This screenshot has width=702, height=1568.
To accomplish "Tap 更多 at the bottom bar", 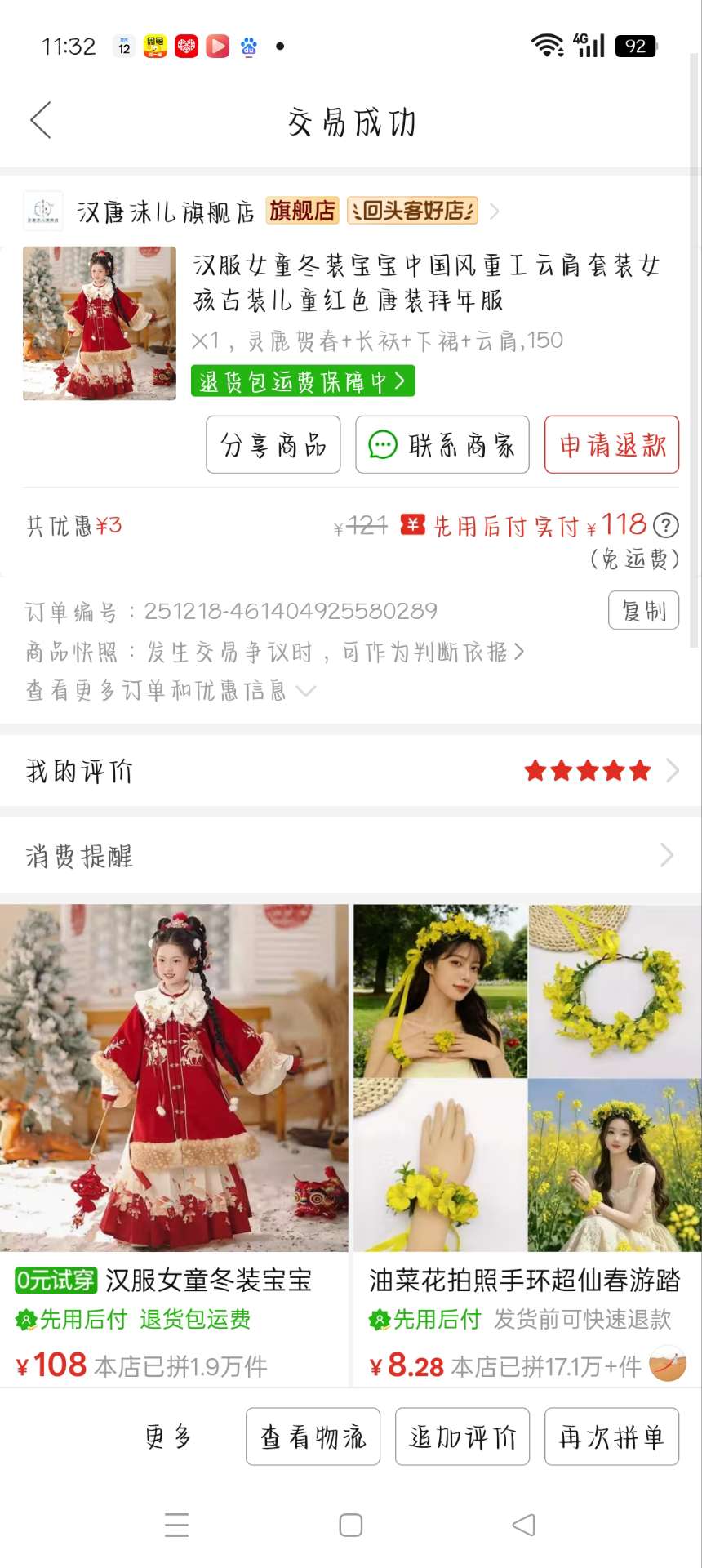I will pyautogui.click(x=169, y=1437).
